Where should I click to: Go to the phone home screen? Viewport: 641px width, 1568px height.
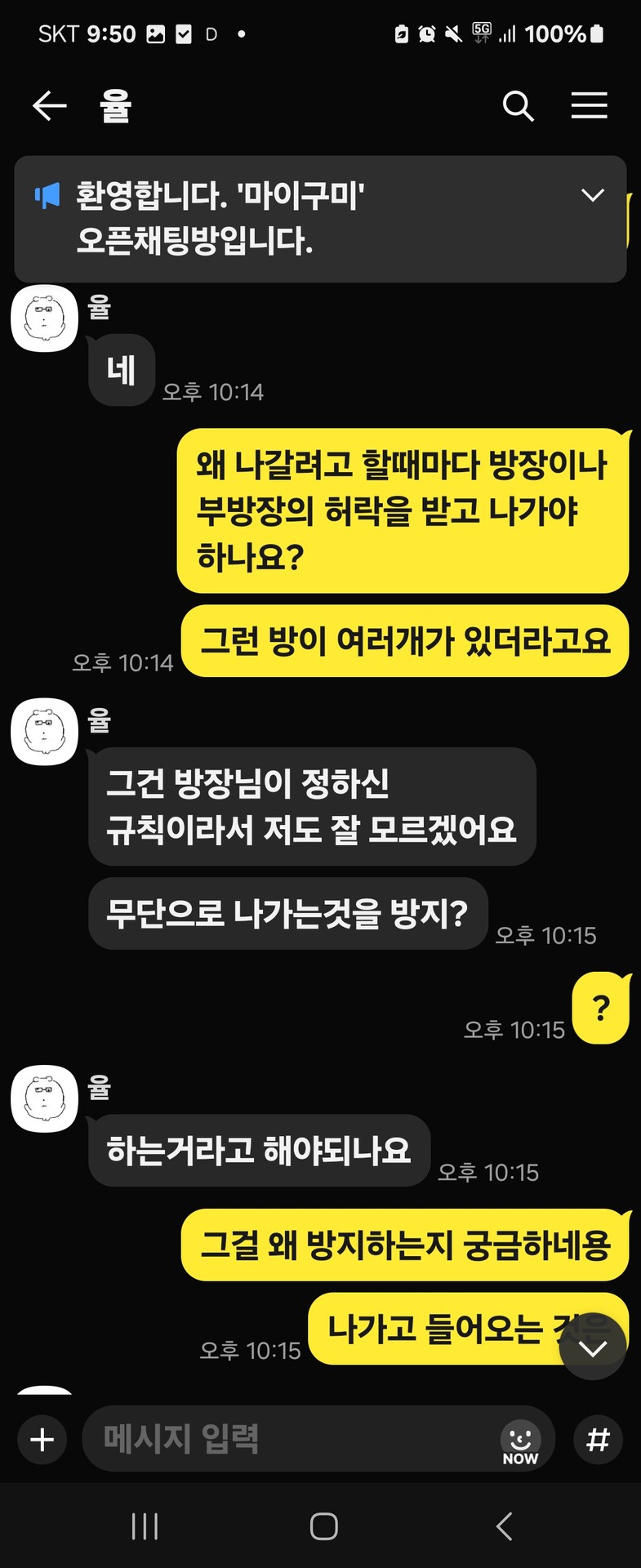pyautogui.click(x=323, y=1526)
